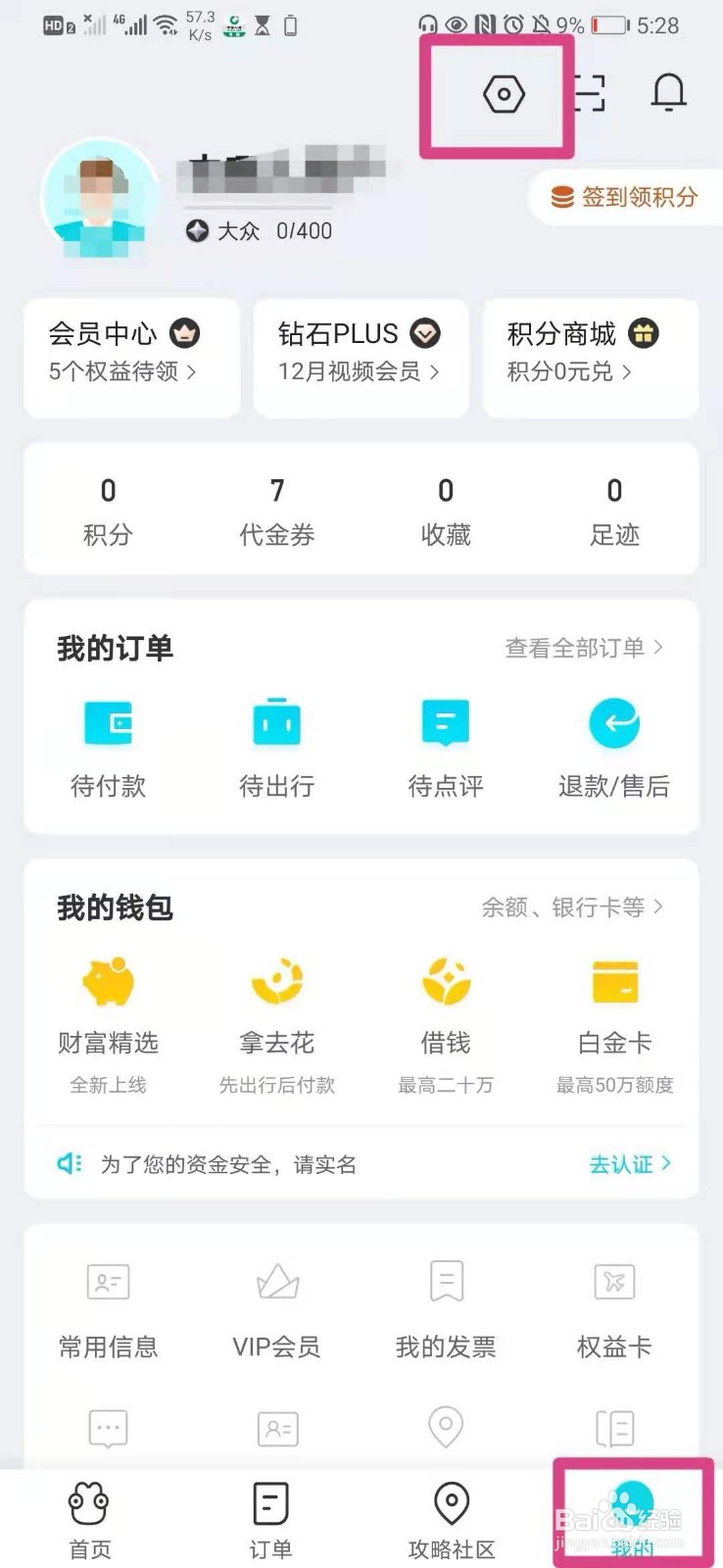This screenshot has width=723, height=1568.
Task: View my 代金券 vouchers
Action: (x=277, y=510)
